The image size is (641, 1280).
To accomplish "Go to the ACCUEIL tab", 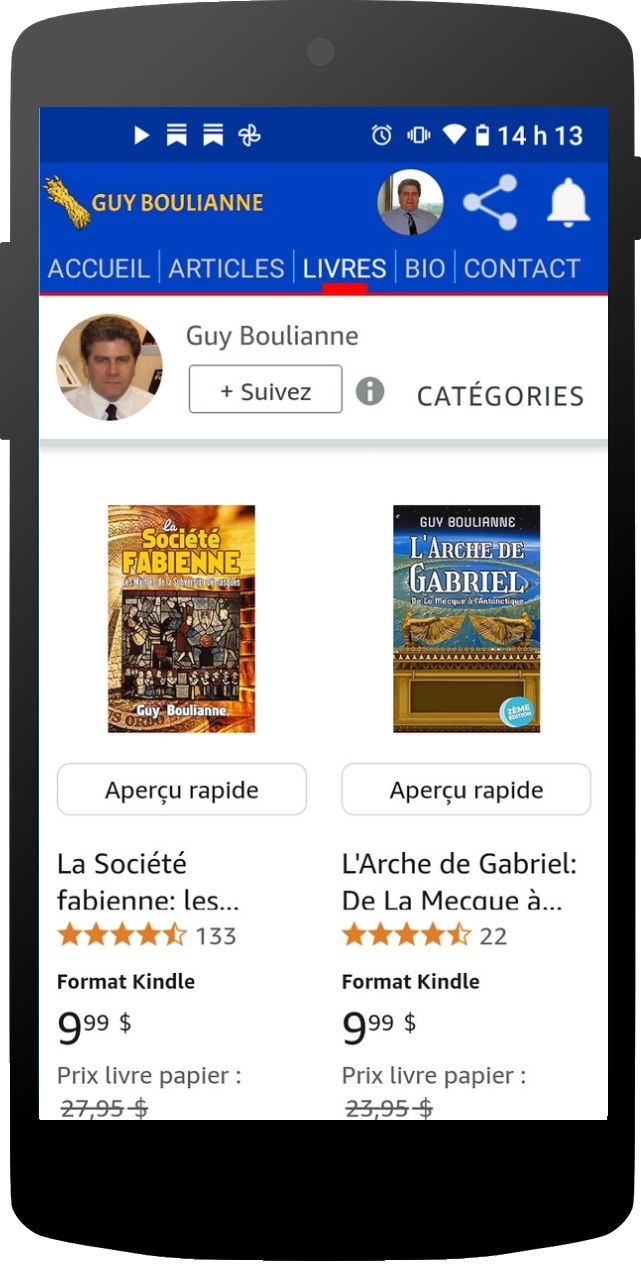I will pyautogui.click(x=99, y=268).
